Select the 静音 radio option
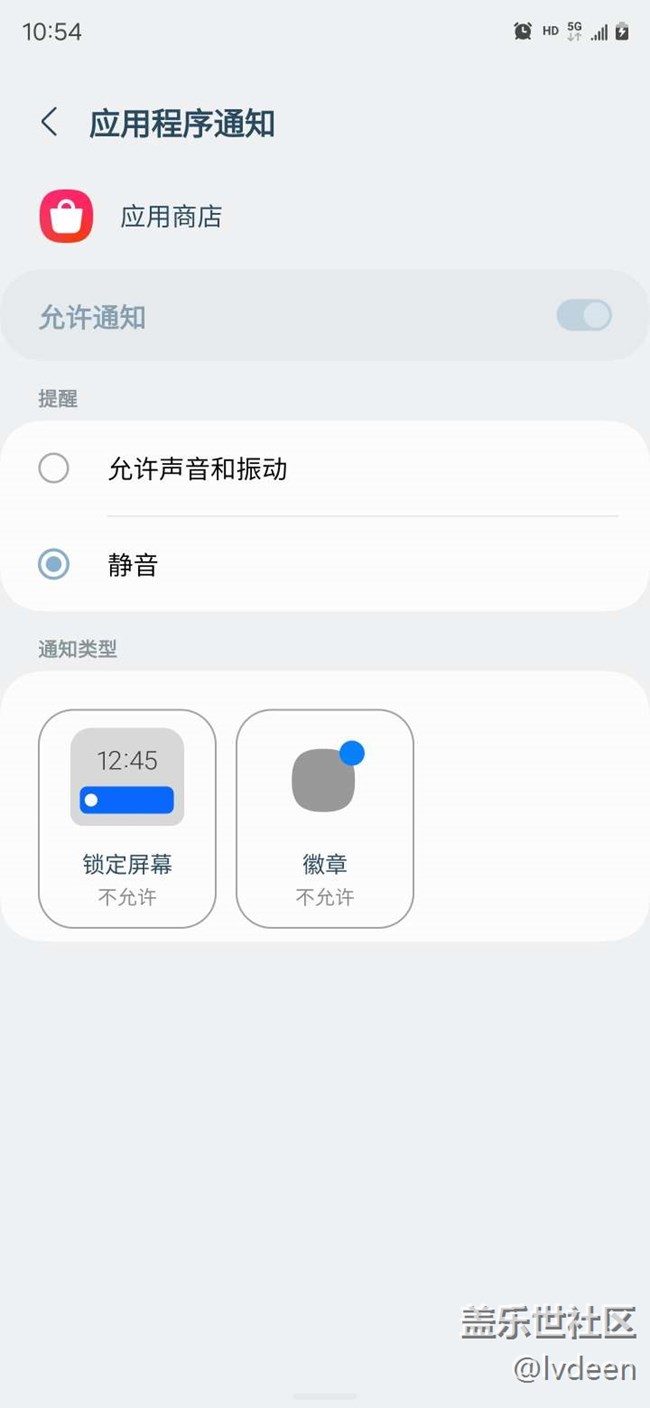650x1408 pixels. coord(325,564)
